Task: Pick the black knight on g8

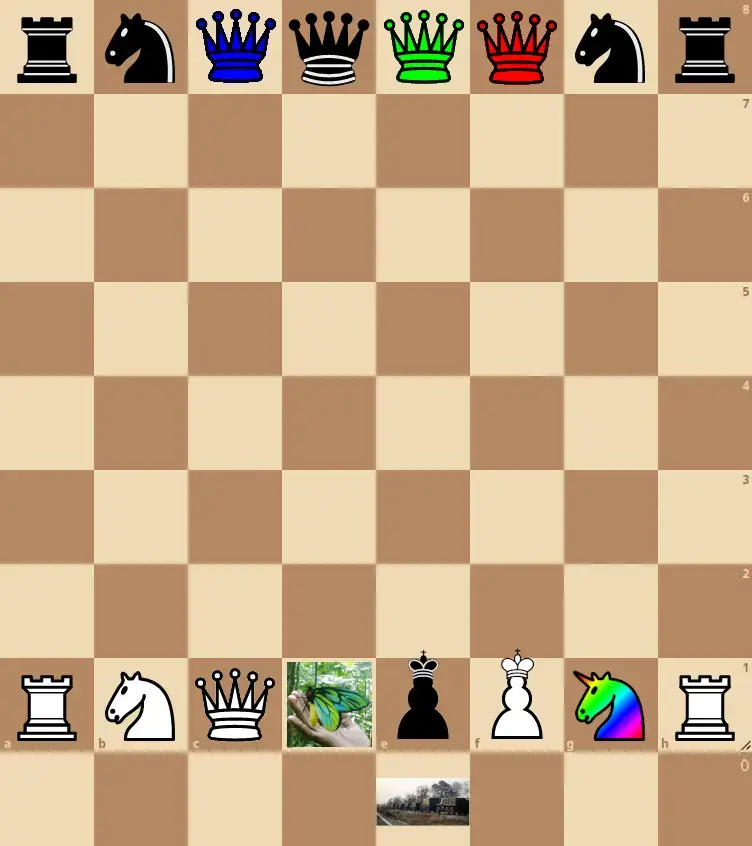Action: (611, 47)
